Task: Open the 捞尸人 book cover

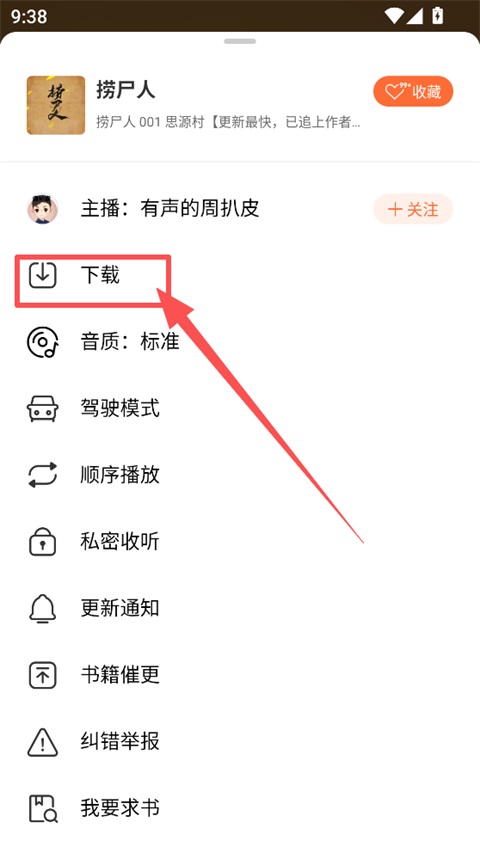Action: pyautogui.click(x=56, y=105)
